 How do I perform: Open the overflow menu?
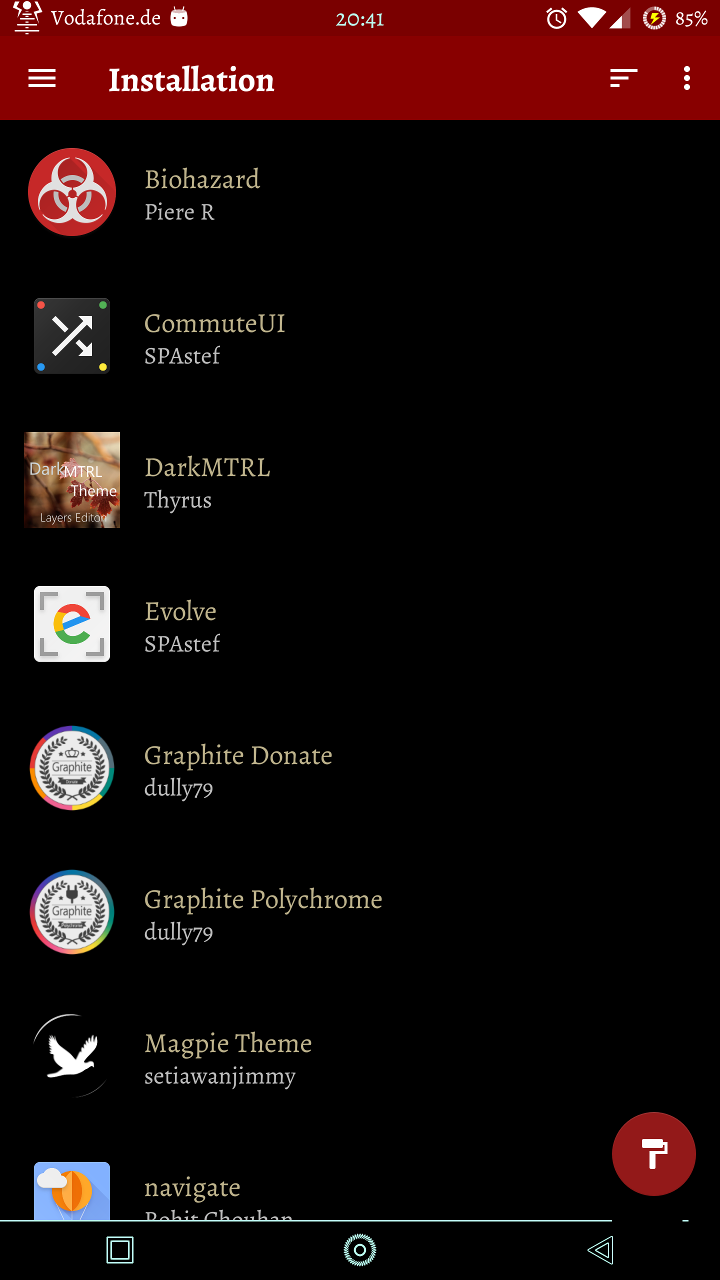click(x=687, y=79)
